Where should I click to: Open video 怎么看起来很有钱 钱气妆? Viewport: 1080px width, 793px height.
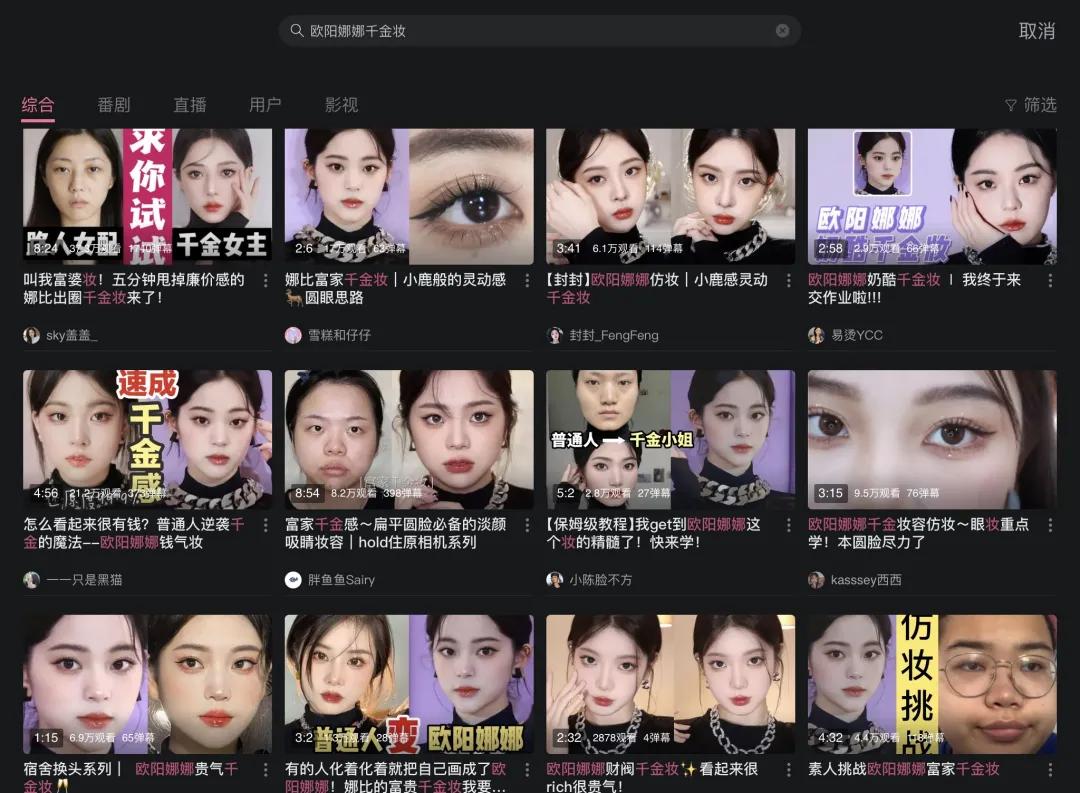point(147,438)
